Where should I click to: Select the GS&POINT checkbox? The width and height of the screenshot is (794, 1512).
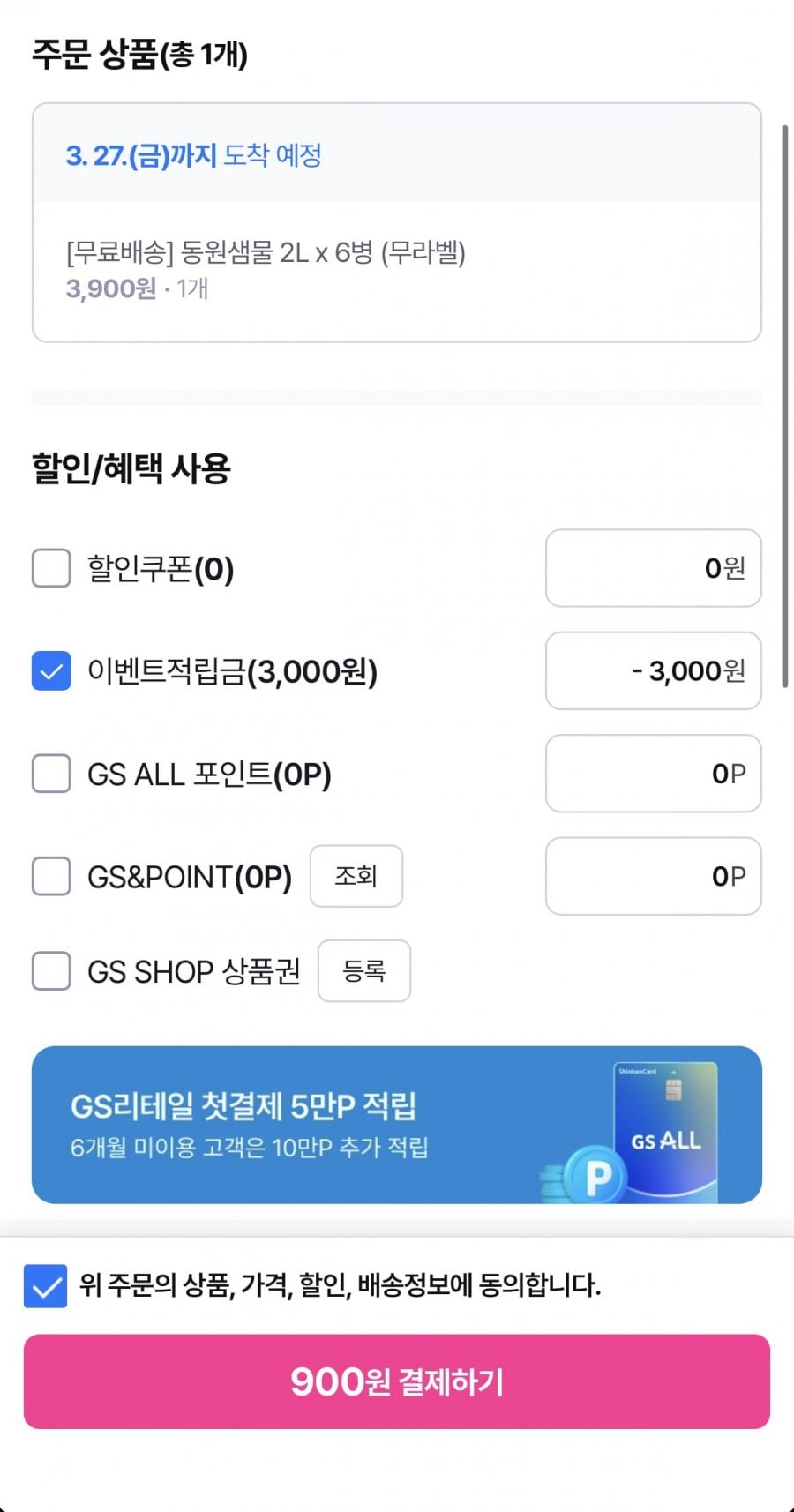click(51, 877)
